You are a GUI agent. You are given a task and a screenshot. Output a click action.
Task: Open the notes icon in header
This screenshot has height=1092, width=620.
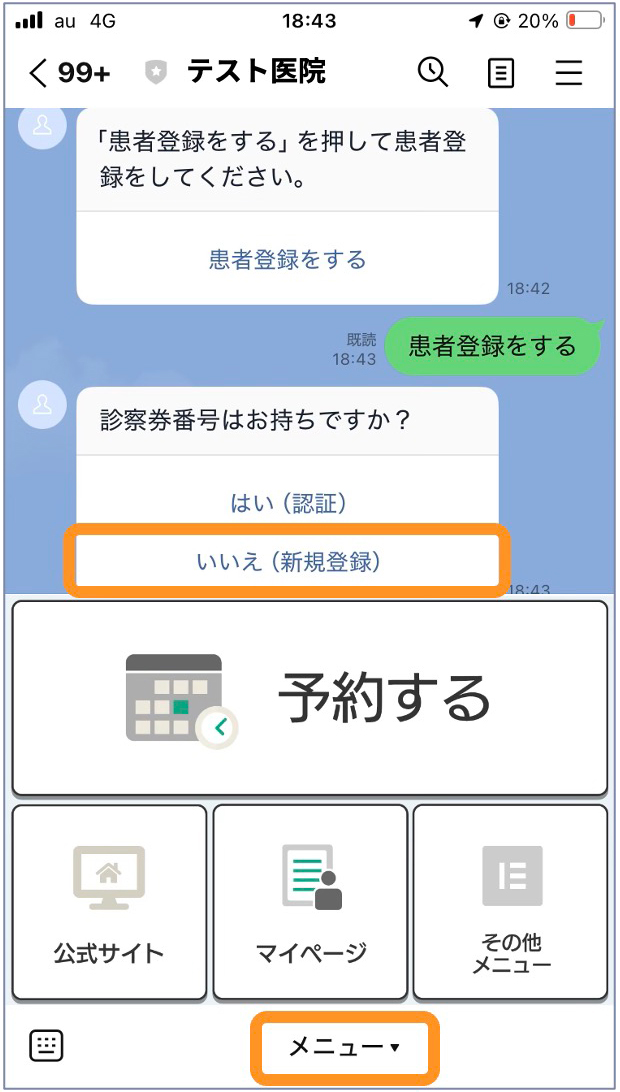pyautogui.click(x=500, y=73)
